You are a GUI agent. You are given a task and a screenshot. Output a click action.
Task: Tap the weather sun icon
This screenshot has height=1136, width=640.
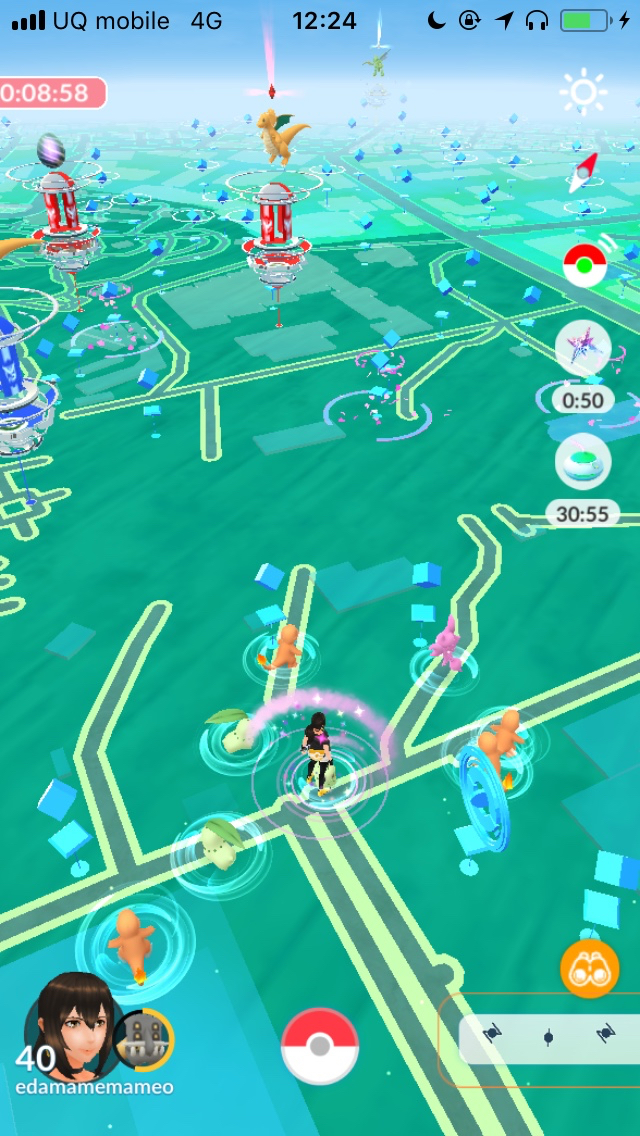583,93
